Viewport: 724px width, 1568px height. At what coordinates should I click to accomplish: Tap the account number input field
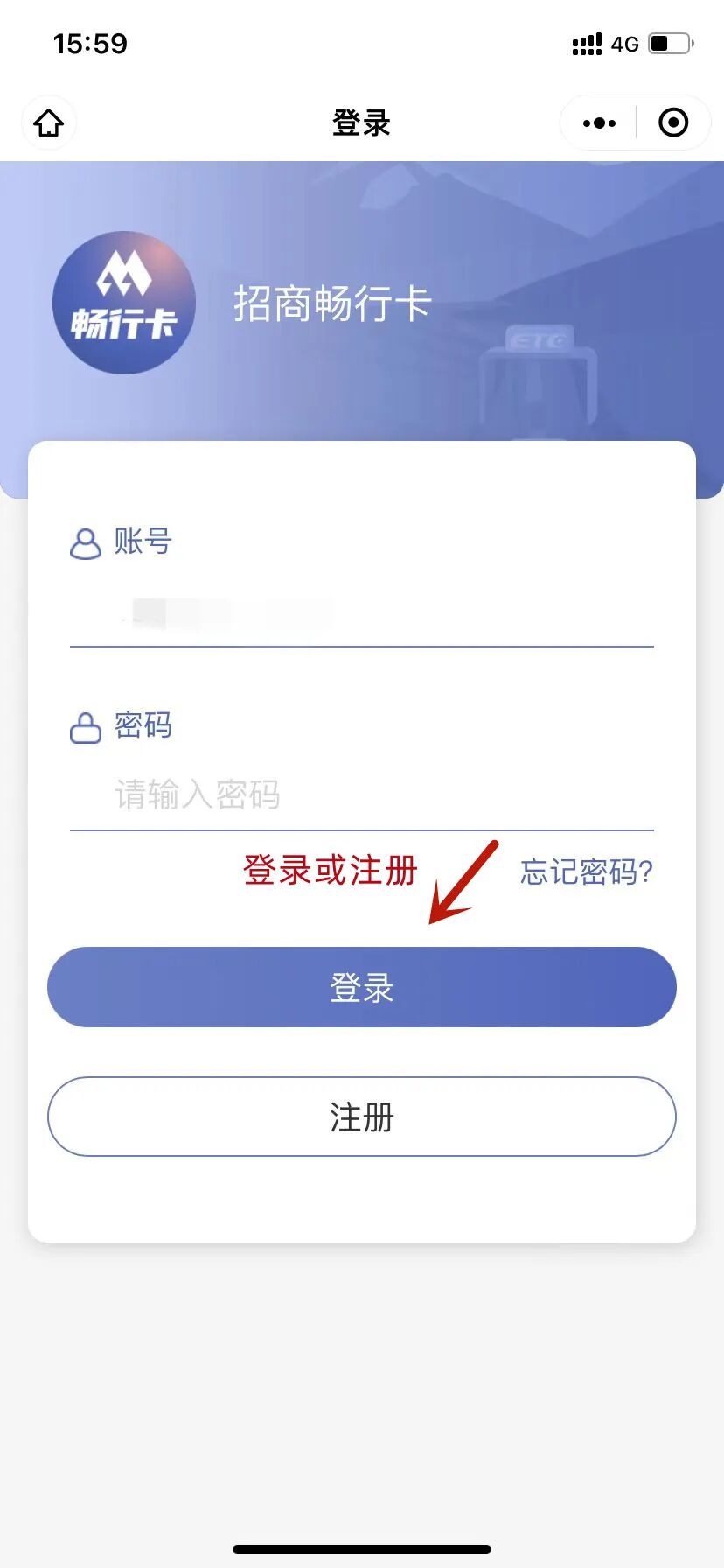[x=362, y=612]
